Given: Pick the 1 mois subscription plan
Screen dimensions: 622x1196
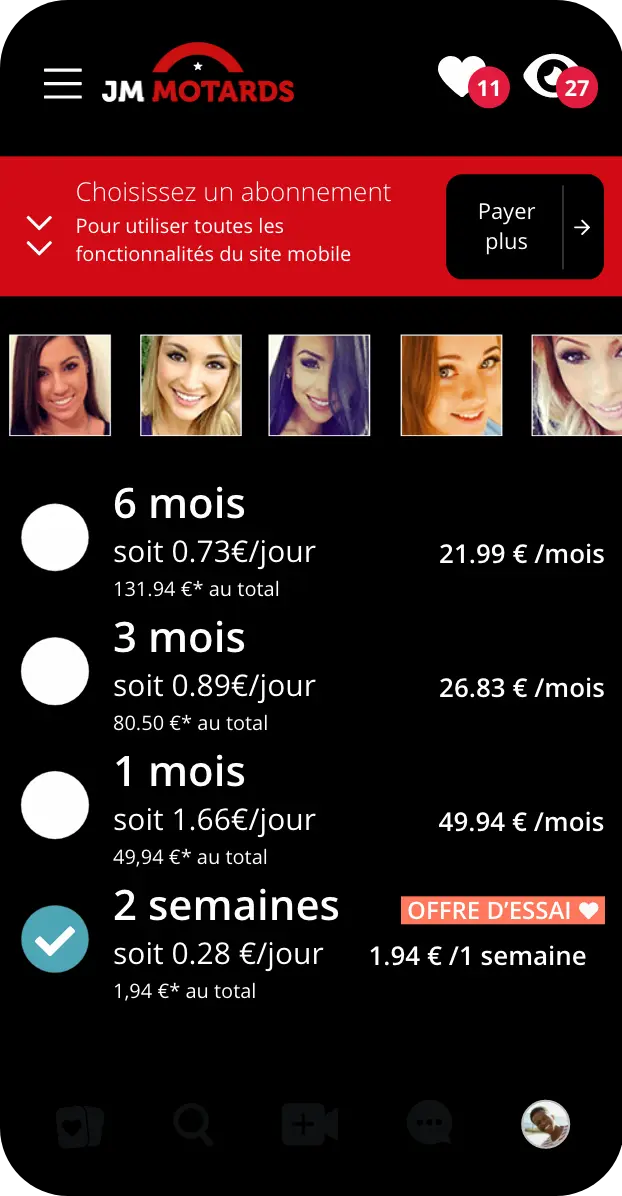Looking at the screenshot, I should [55, 805].
